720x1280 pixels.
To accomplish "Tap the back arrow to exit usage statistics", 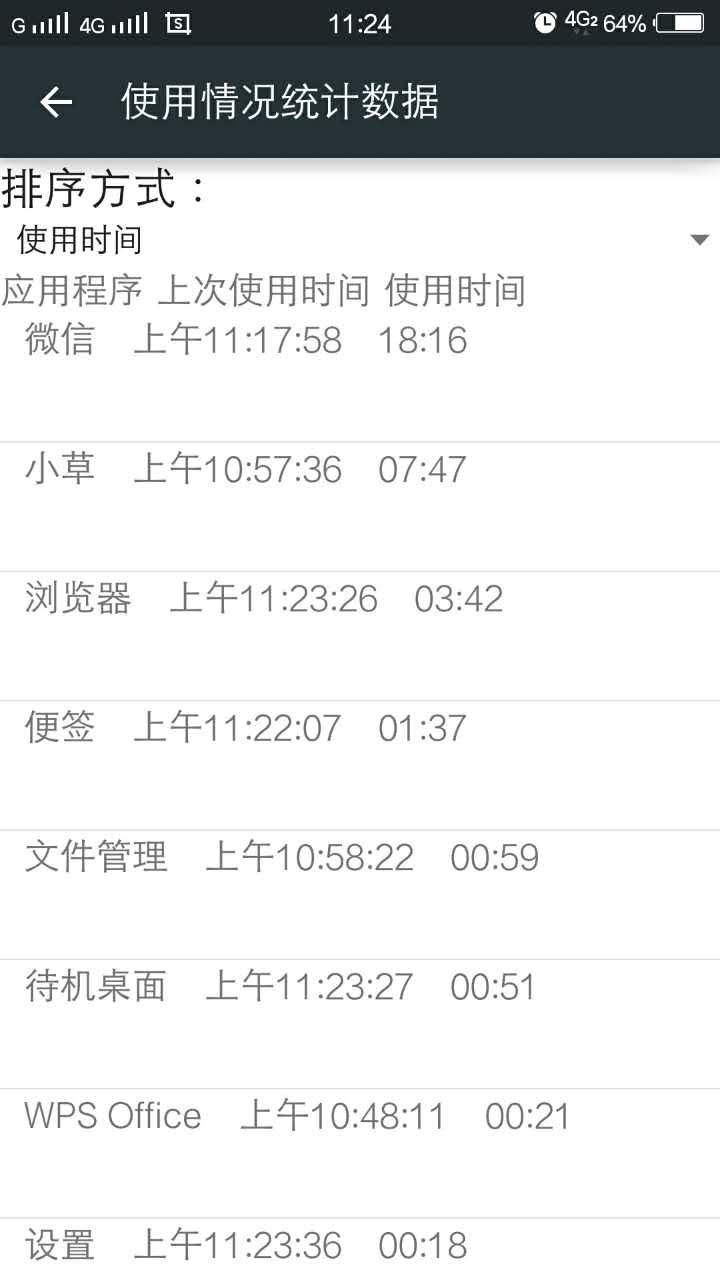I will point(55,102).
